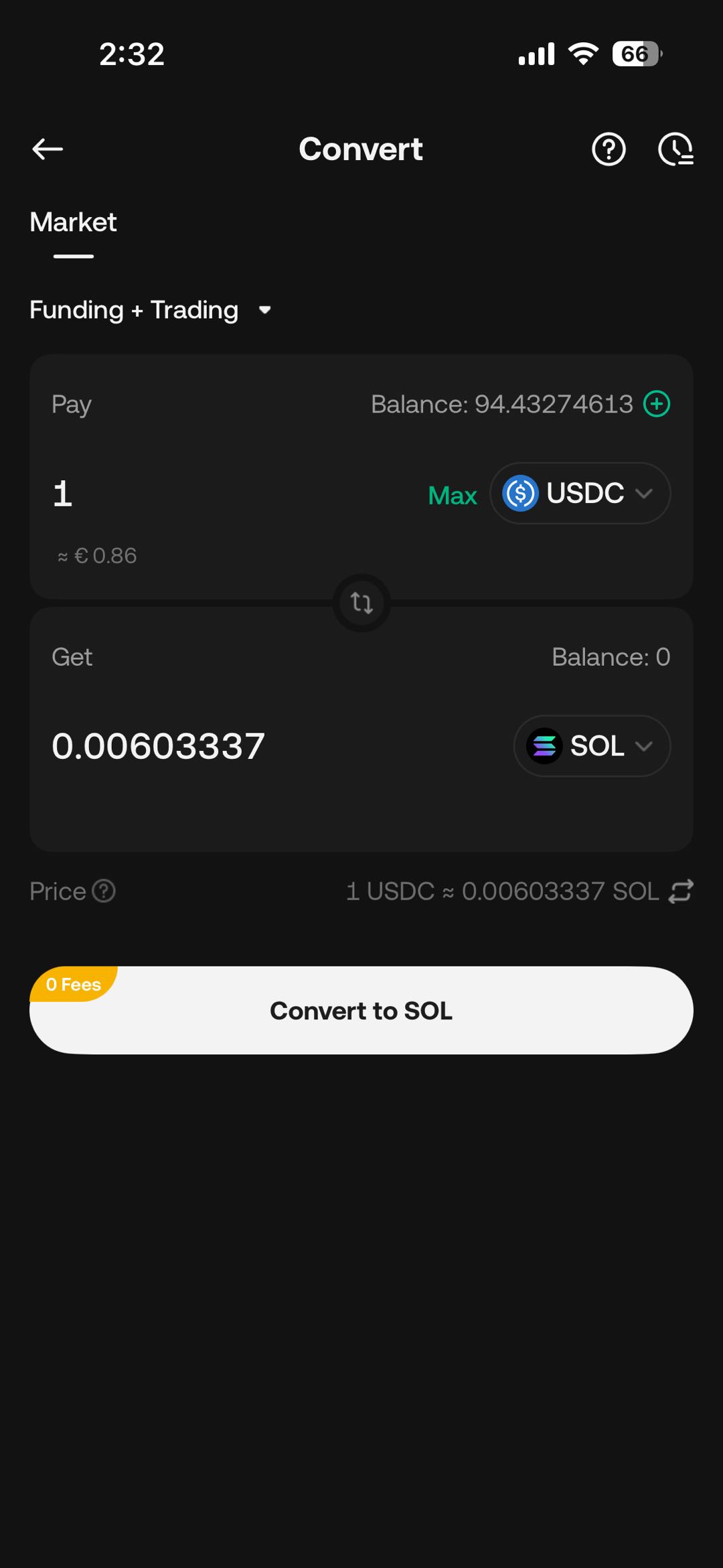Tap the green plus to add balance
This screenshot has width=723, height=1568.
657,404
